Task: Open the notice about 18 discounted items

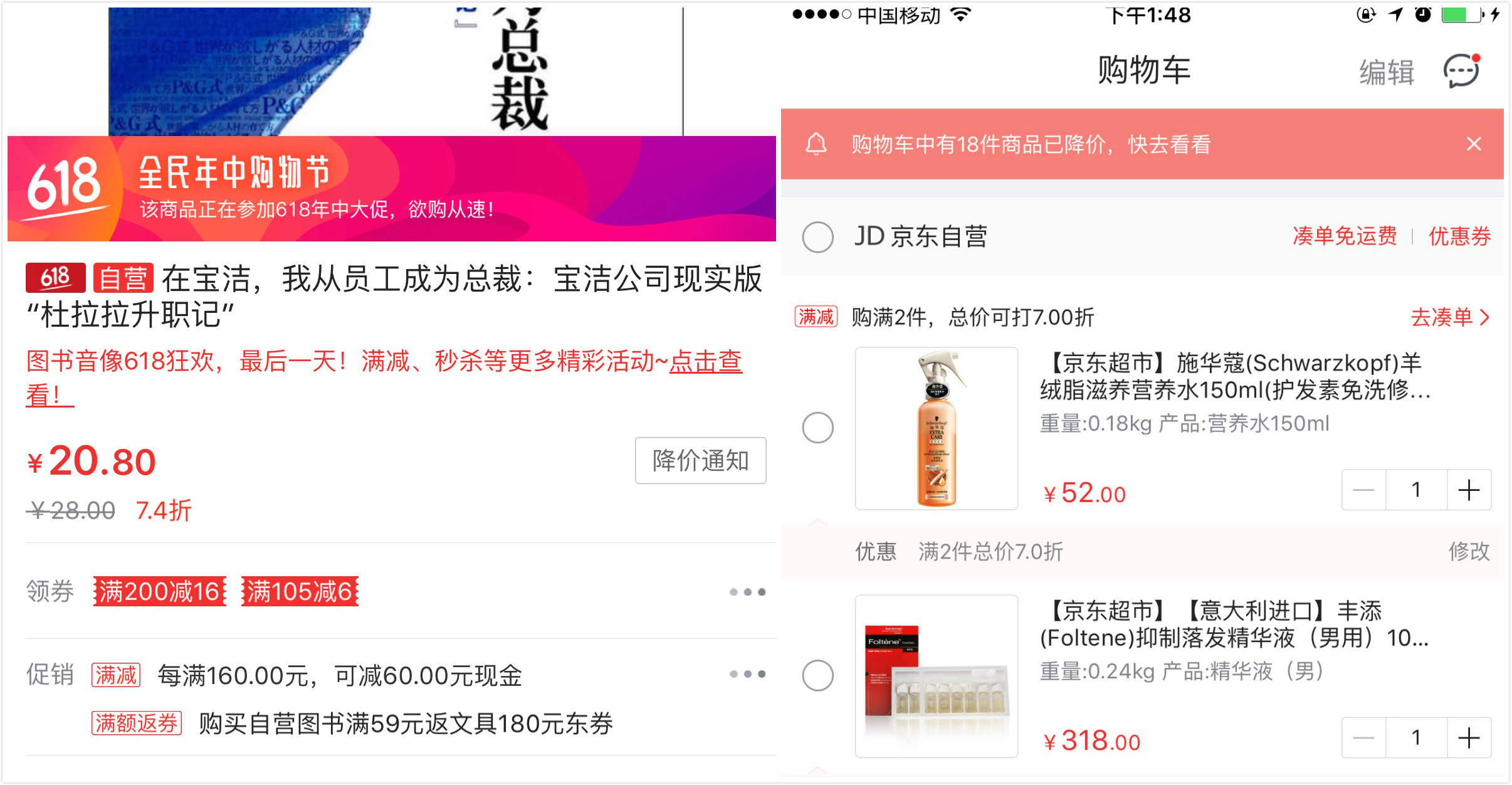Action: [x=1031, y=144]
